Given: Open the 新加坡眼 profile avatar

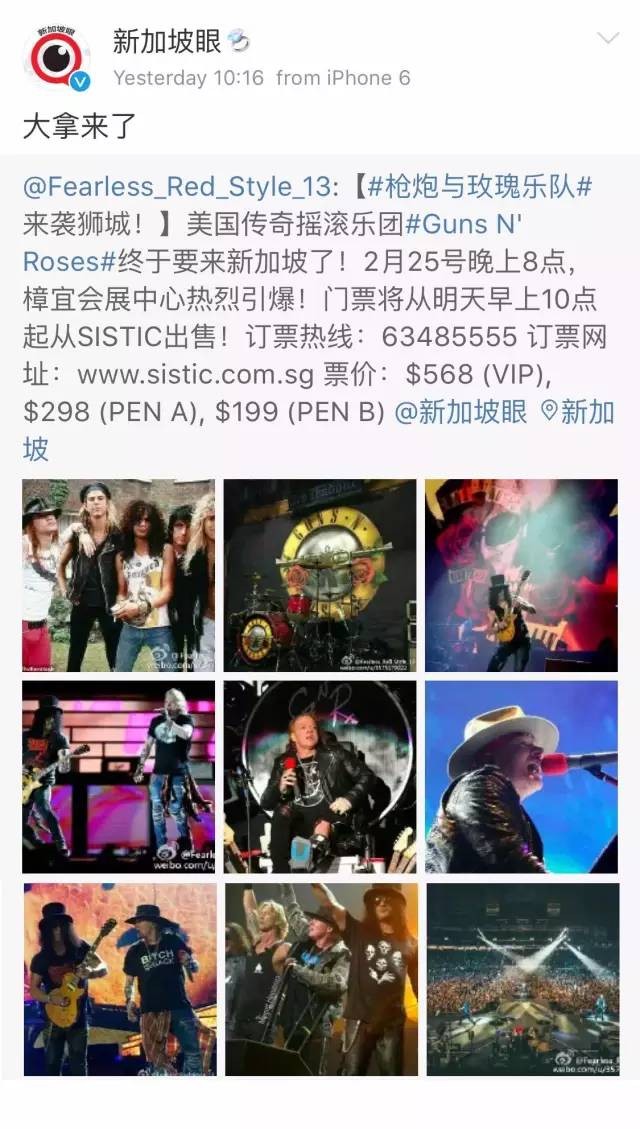Looking at the screenshot, I should pos(57,57).
